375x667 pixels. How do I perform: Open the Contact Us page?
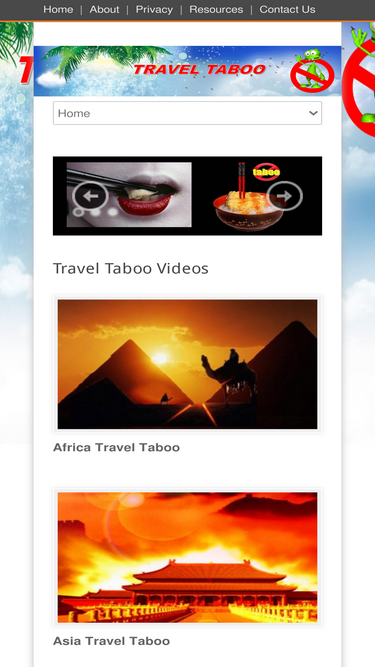point(287,9)
